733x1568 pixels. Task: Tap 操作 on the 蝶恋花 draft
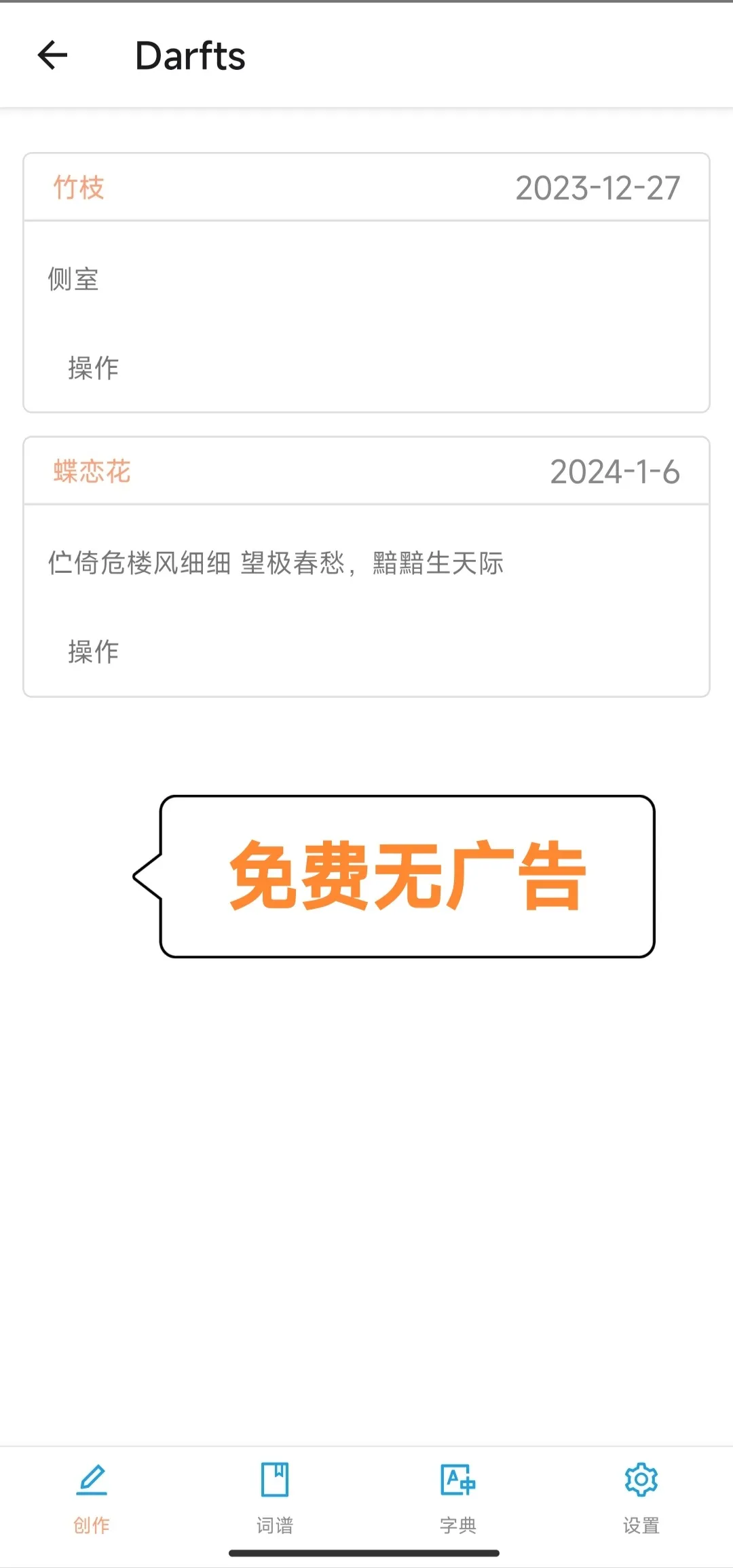pyautogui.click(x=94, y=652)
